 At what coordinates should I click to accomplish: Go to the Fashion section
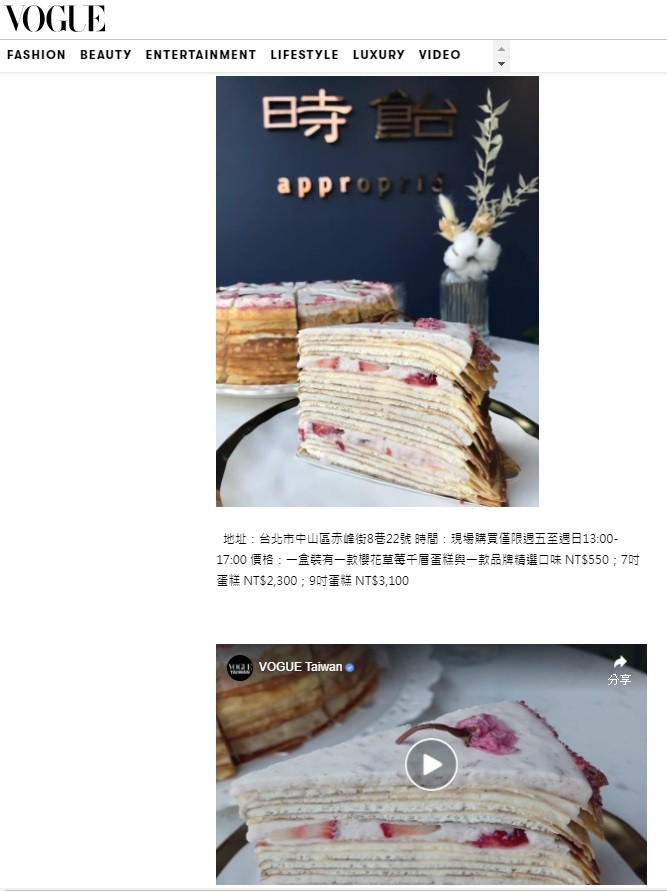point(36,55)
